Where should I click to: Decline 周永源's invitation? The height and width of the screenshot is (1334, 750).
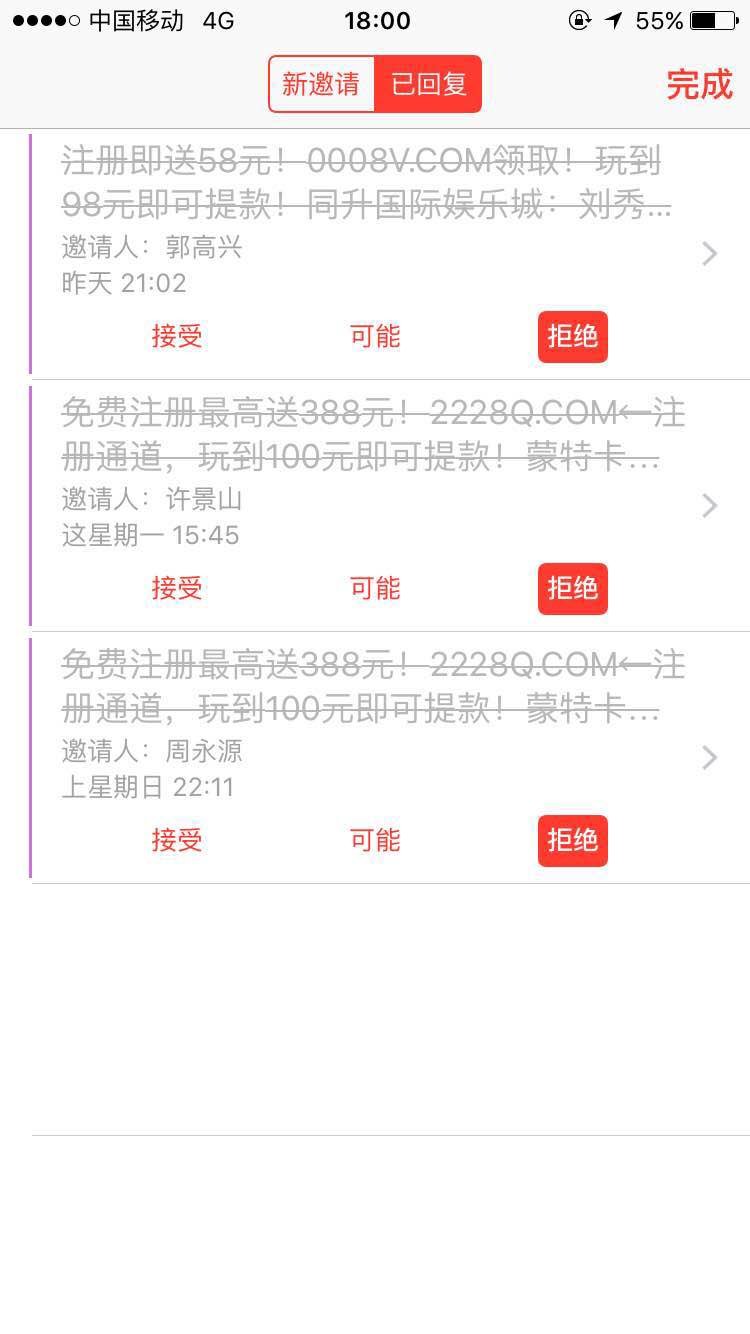pos(572,841)
